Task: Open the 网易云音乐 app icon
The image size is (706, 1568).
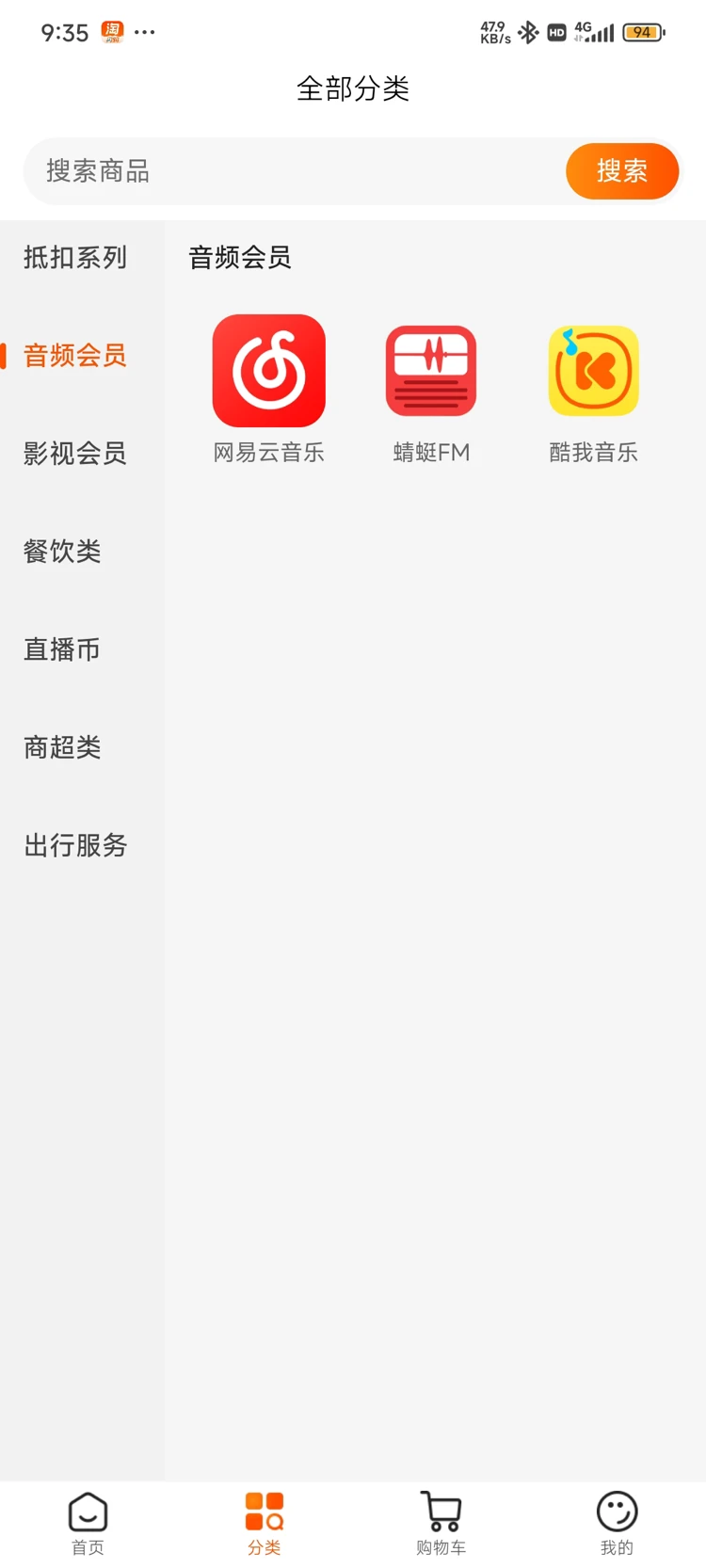Action: click(268, 370)
